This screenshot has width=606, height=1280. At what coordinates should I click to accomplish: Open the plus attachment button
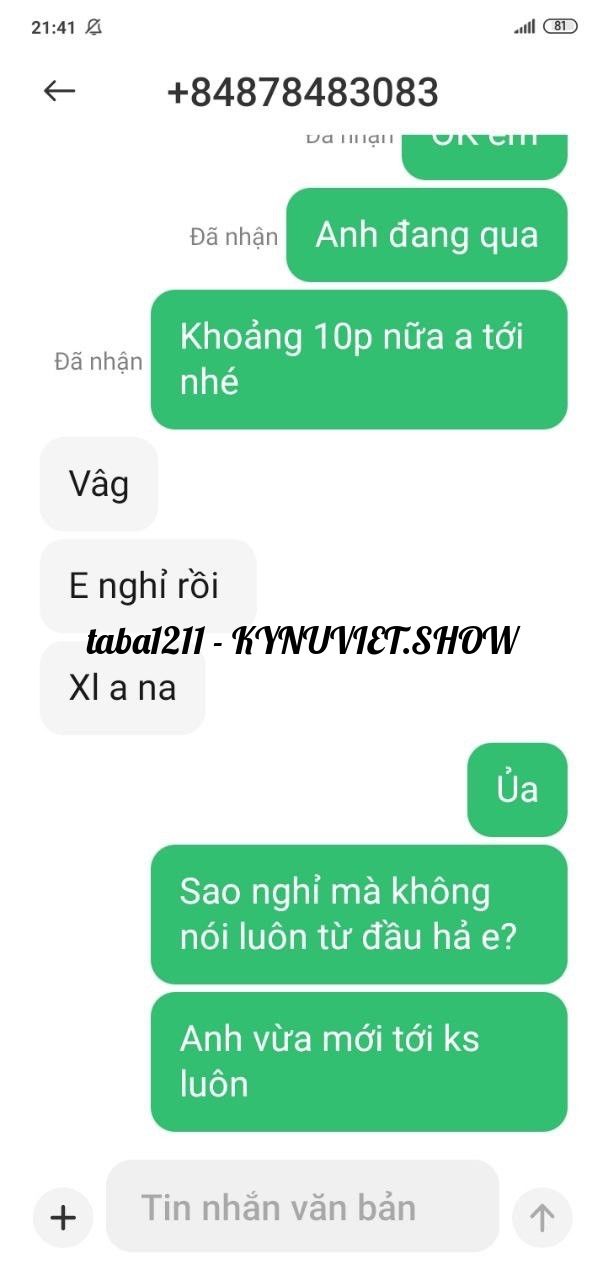click(63, 1217)
